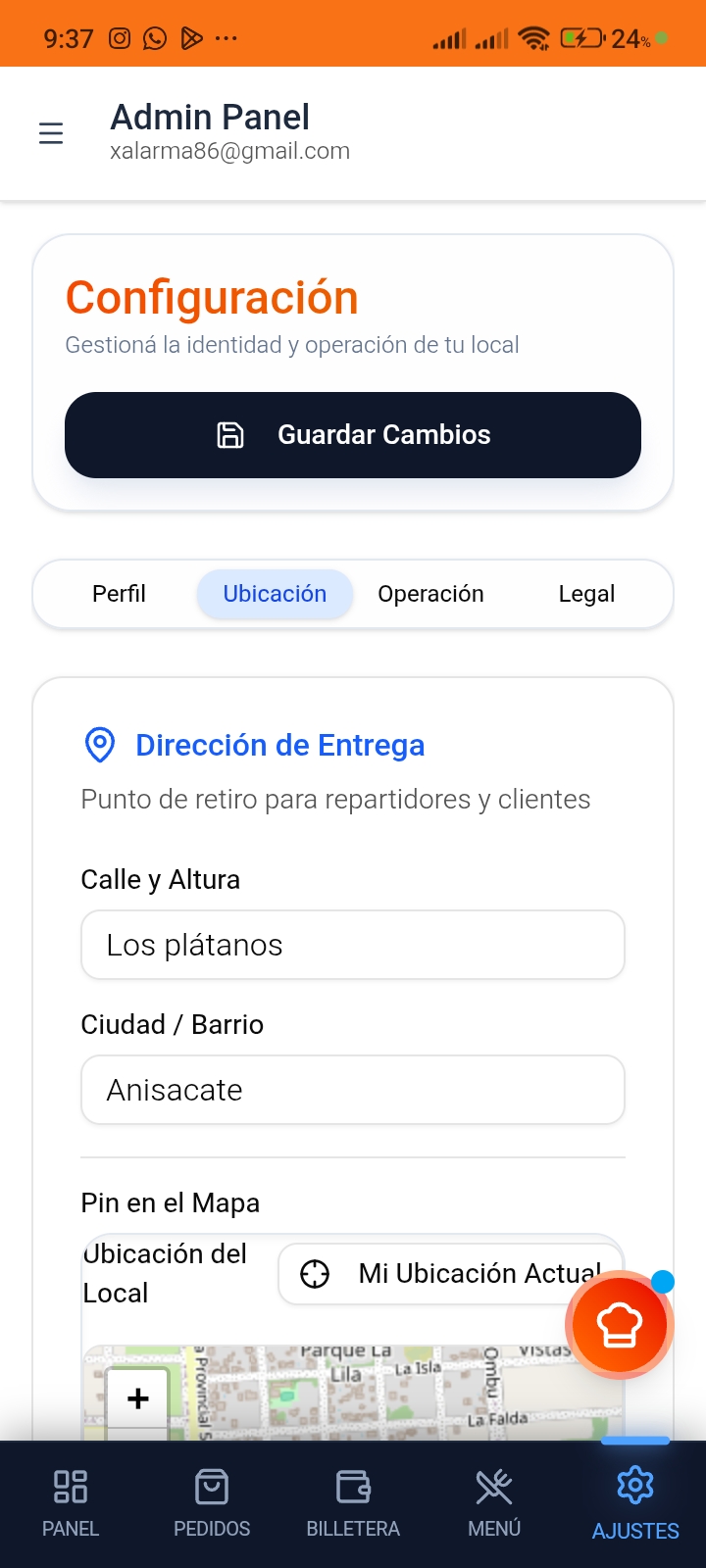
Task: Switch to Billetera in bottom navigation
Action: (x=353, y=1503)
